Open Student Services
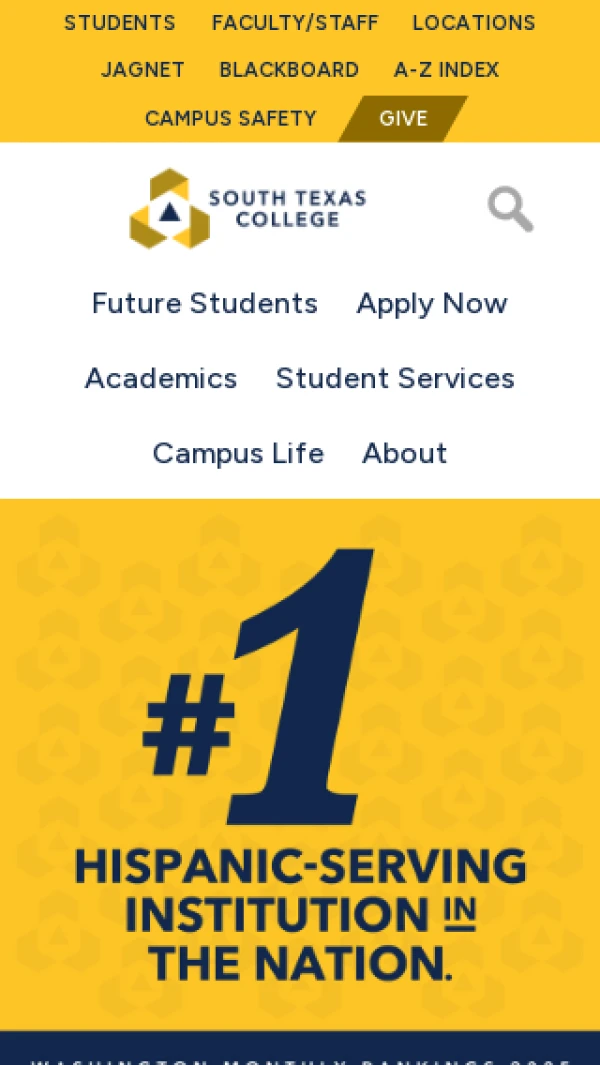Screen dimensions: 600x1065 point(395,378)
